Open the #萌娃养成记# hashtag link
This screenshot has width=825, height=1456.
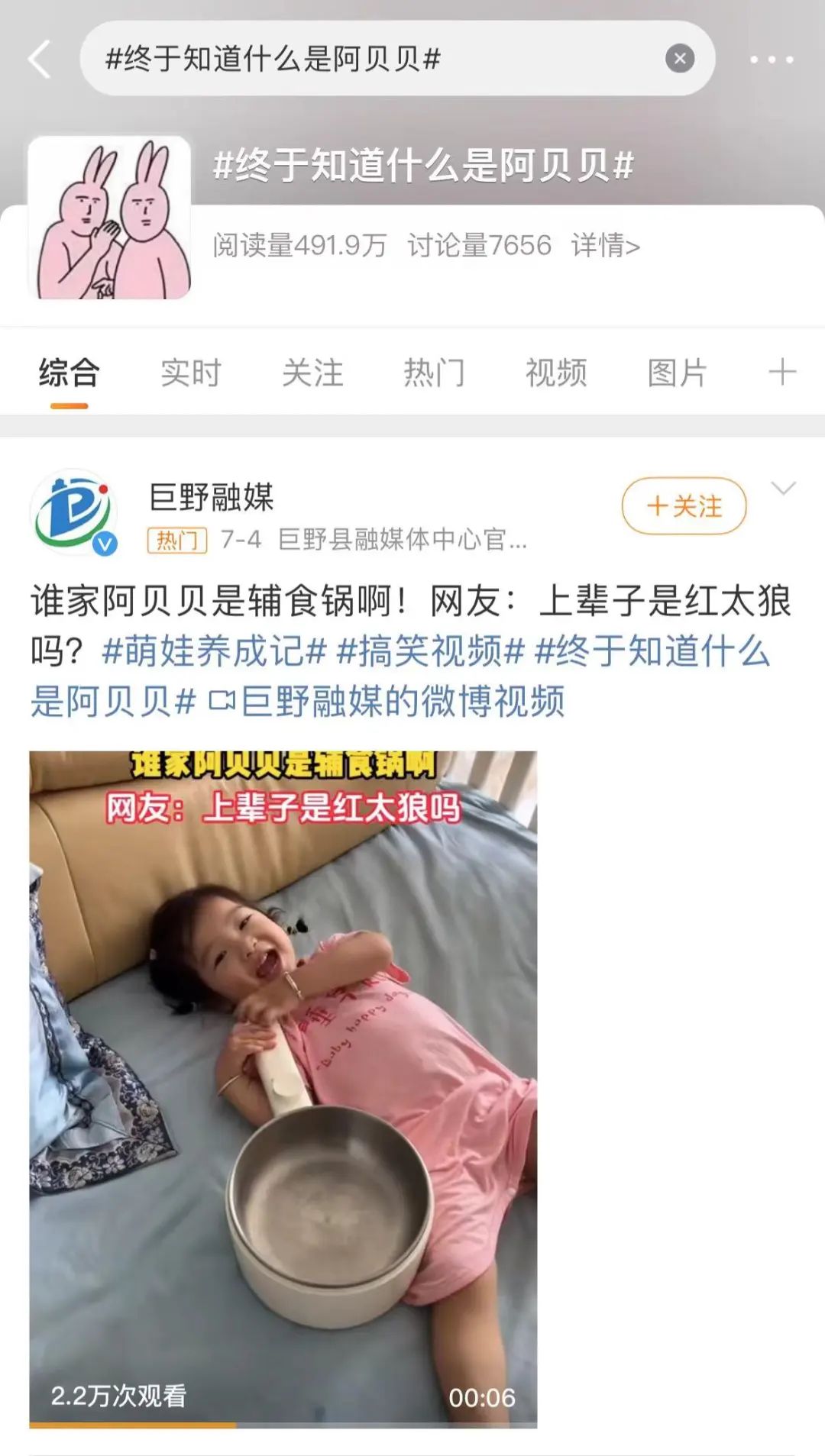(x=214, y=651)
